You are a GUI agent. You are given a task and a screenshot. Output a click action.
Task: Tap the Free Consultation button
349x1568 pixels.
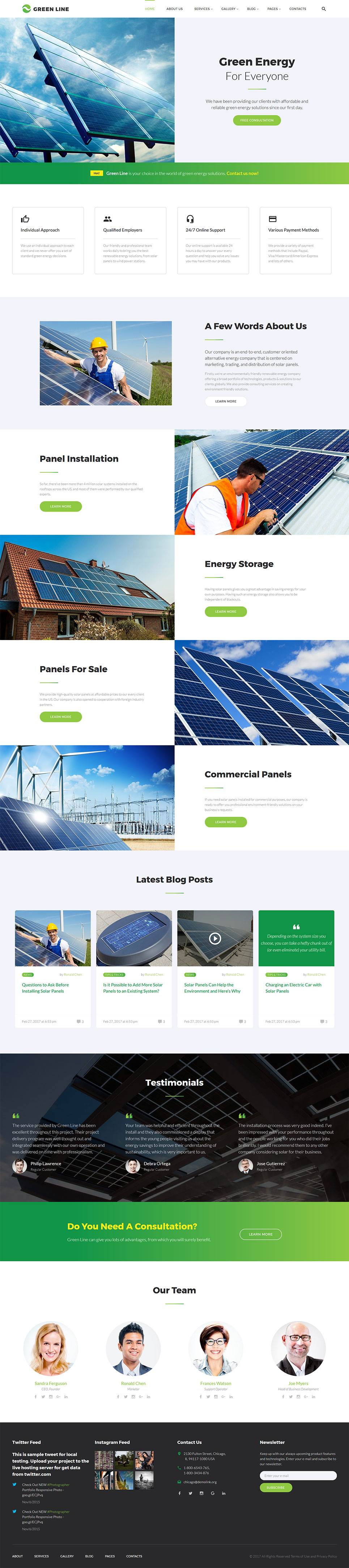(x=256, y=121)
